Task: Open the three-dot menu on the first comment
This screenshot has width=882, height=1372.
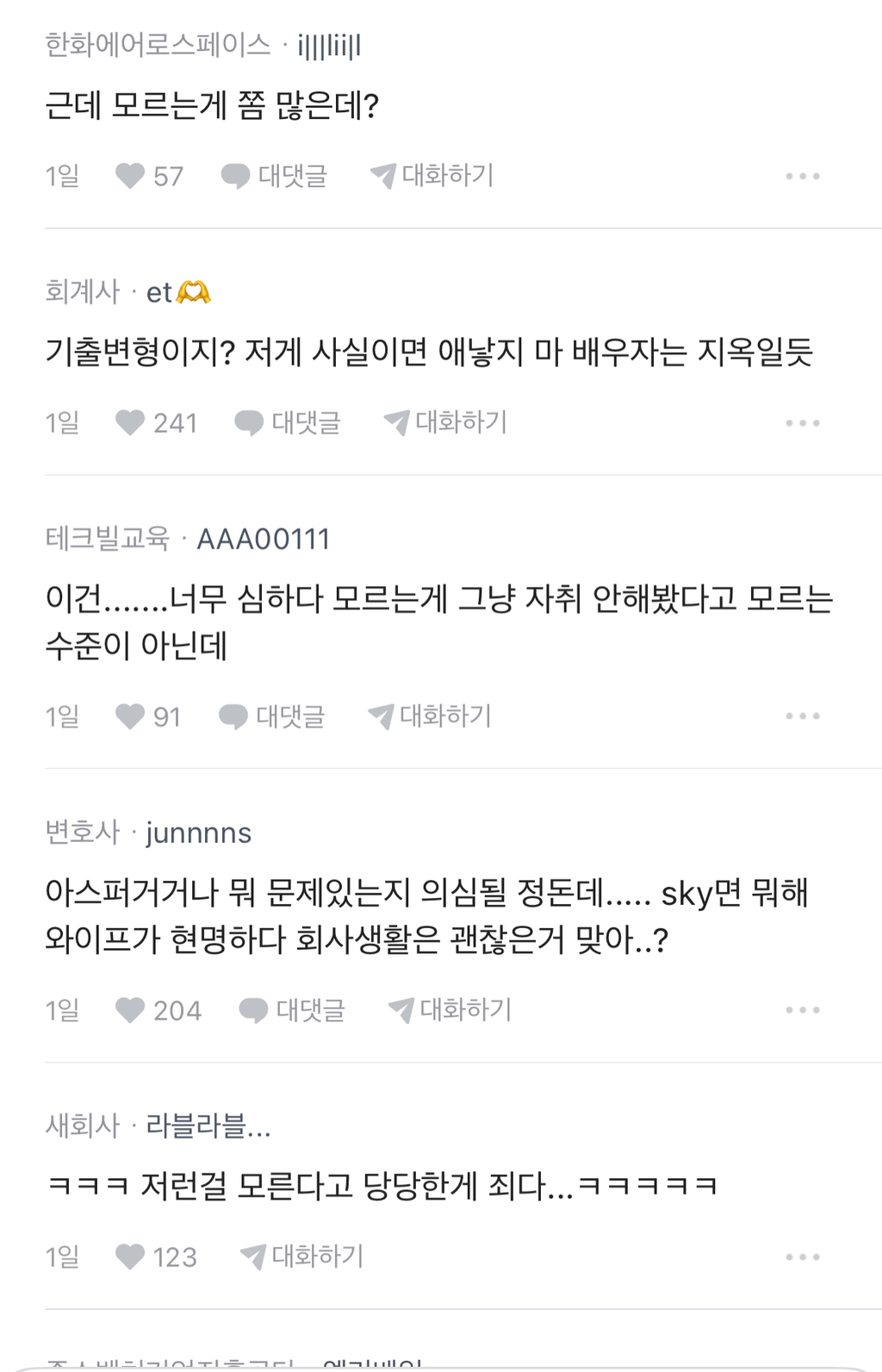Action: [802, 175]
